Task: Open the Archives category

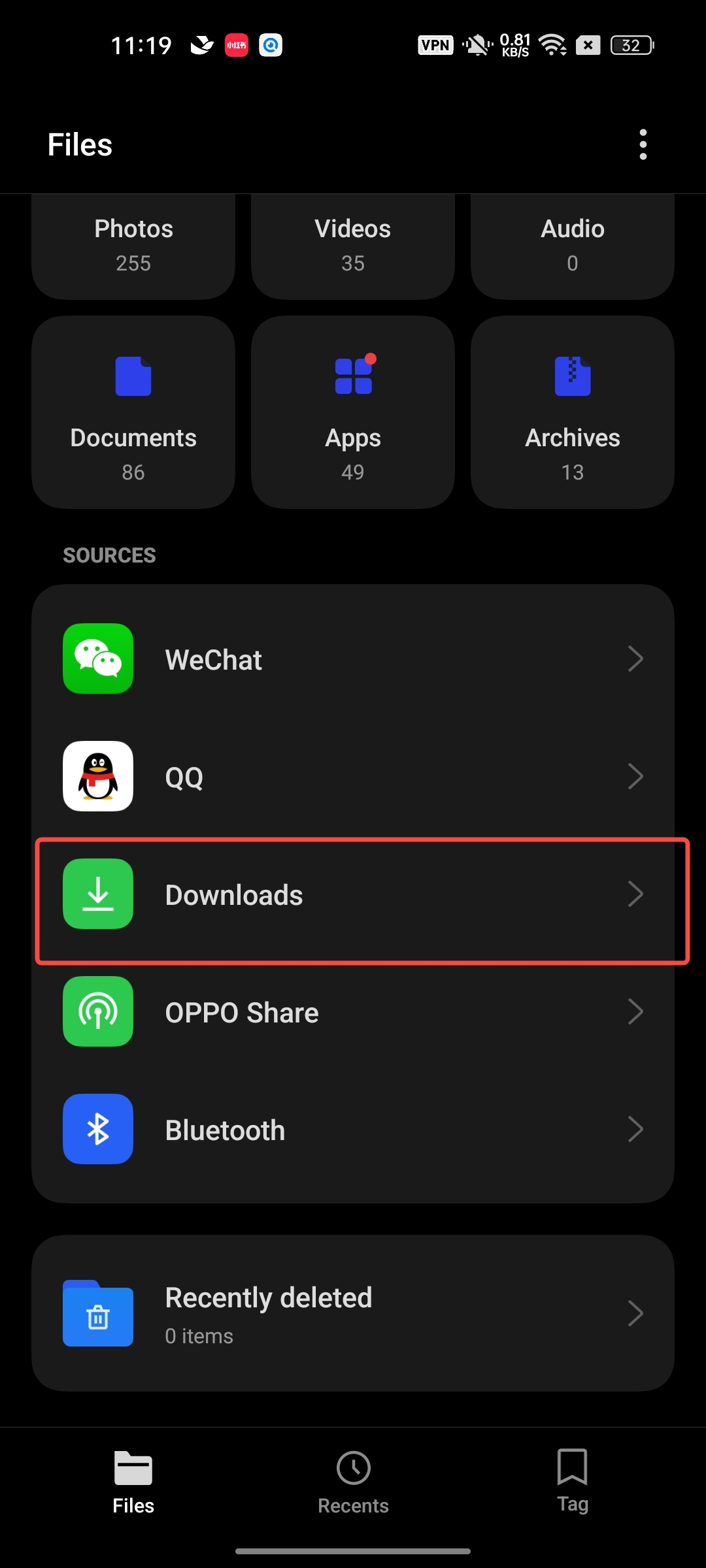Action: click(573, 413)
